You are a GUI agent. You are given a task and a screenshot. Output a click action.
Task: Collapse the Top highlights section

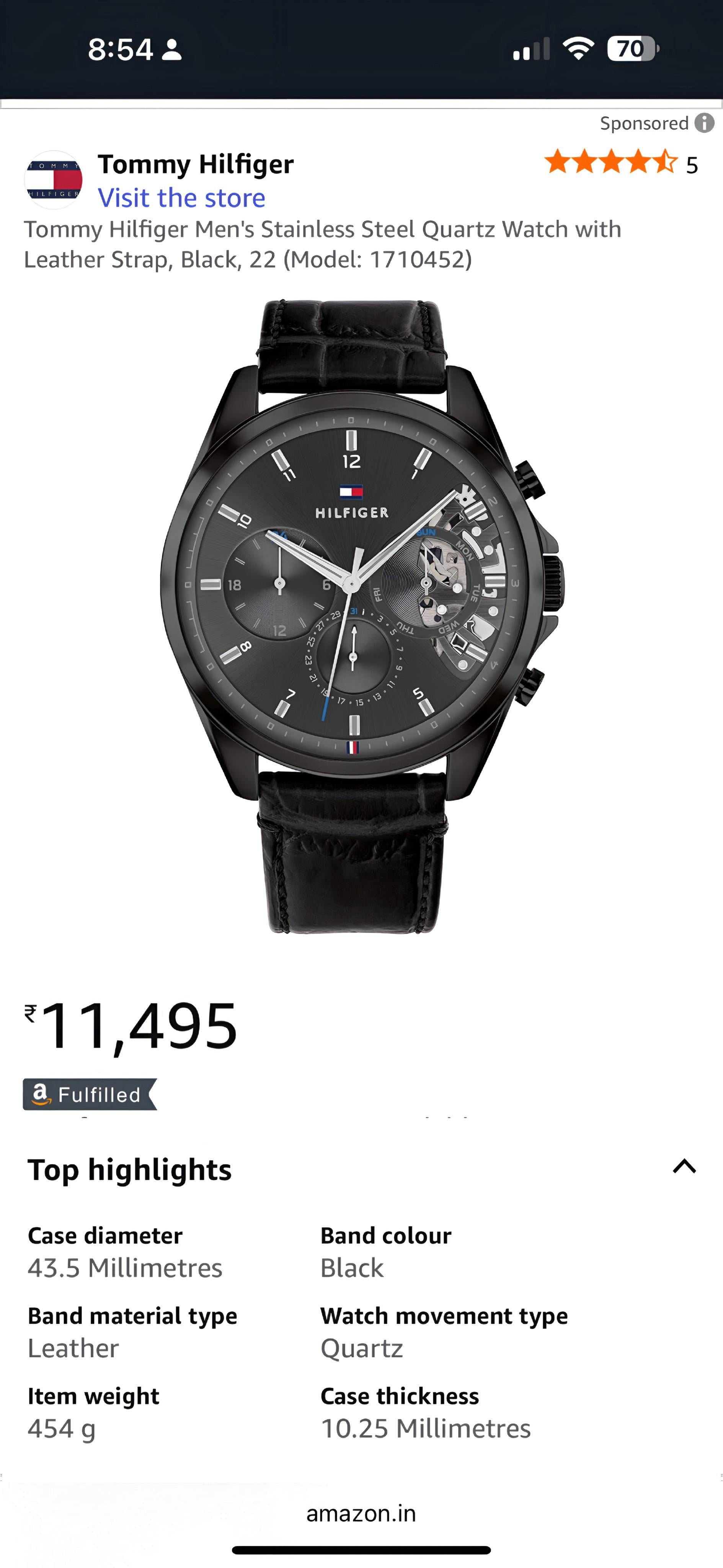(684, 1166)
